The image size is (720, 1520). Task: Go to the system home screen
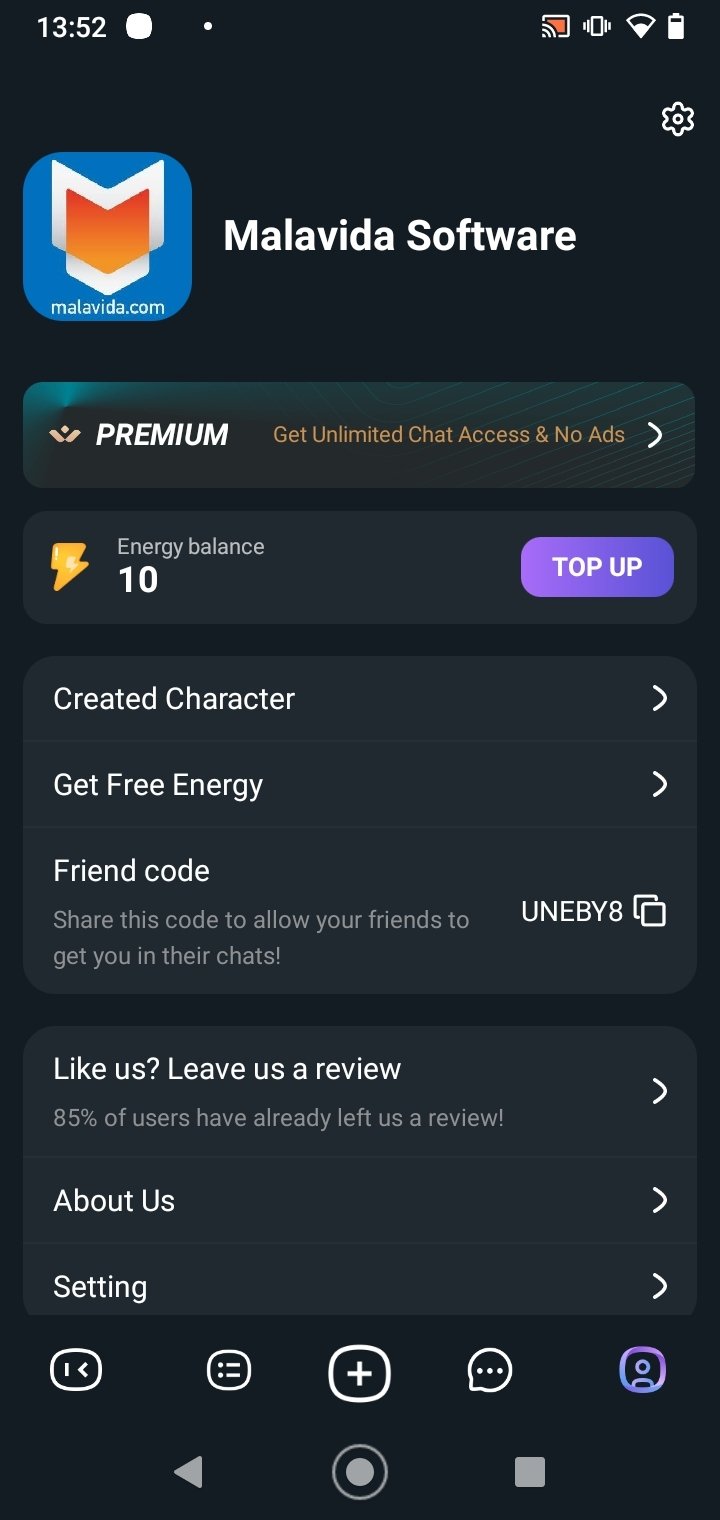360,1471
